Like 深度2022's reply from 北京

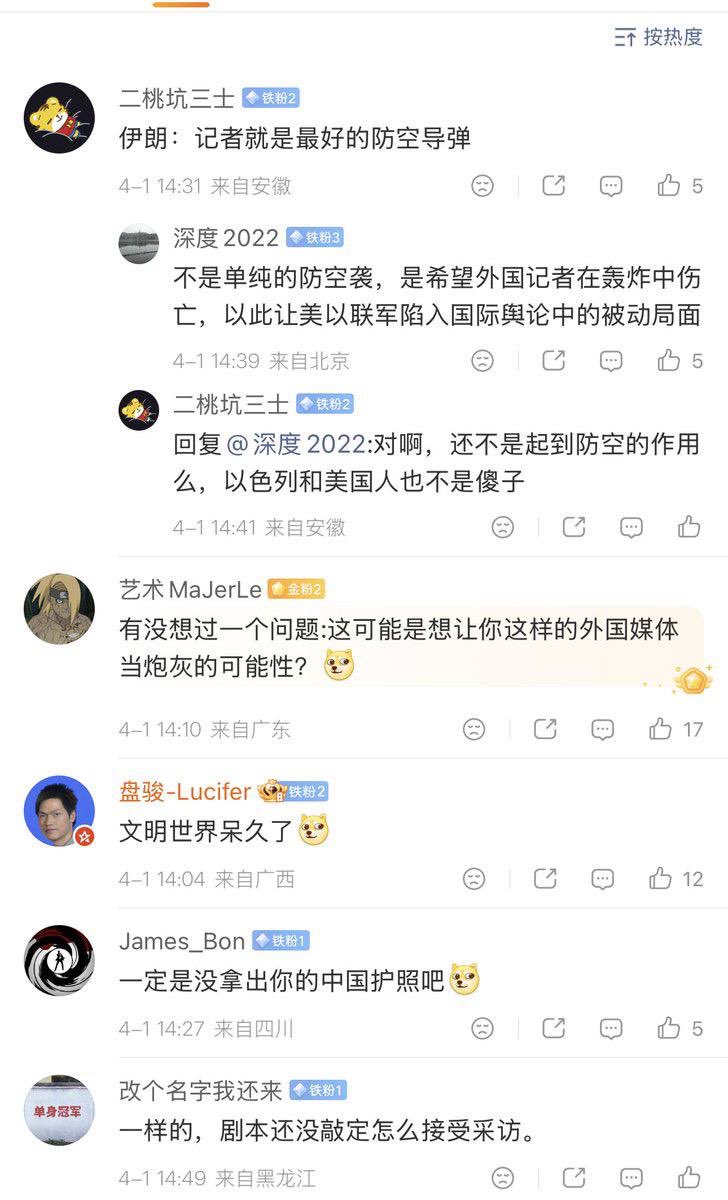[670, 361]
